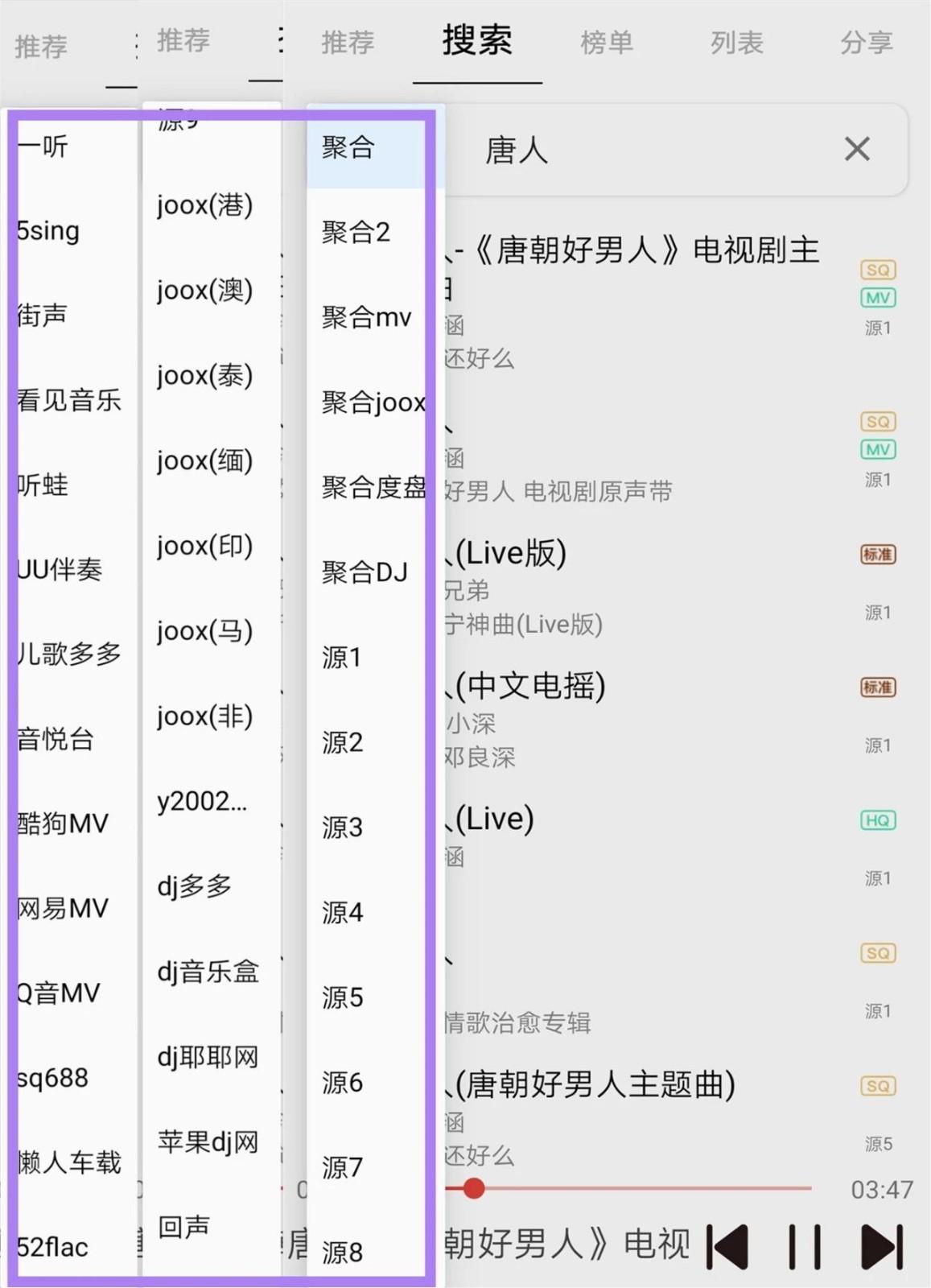Switch to the 列表 tab
The image size is (931, 1288).
736,42
